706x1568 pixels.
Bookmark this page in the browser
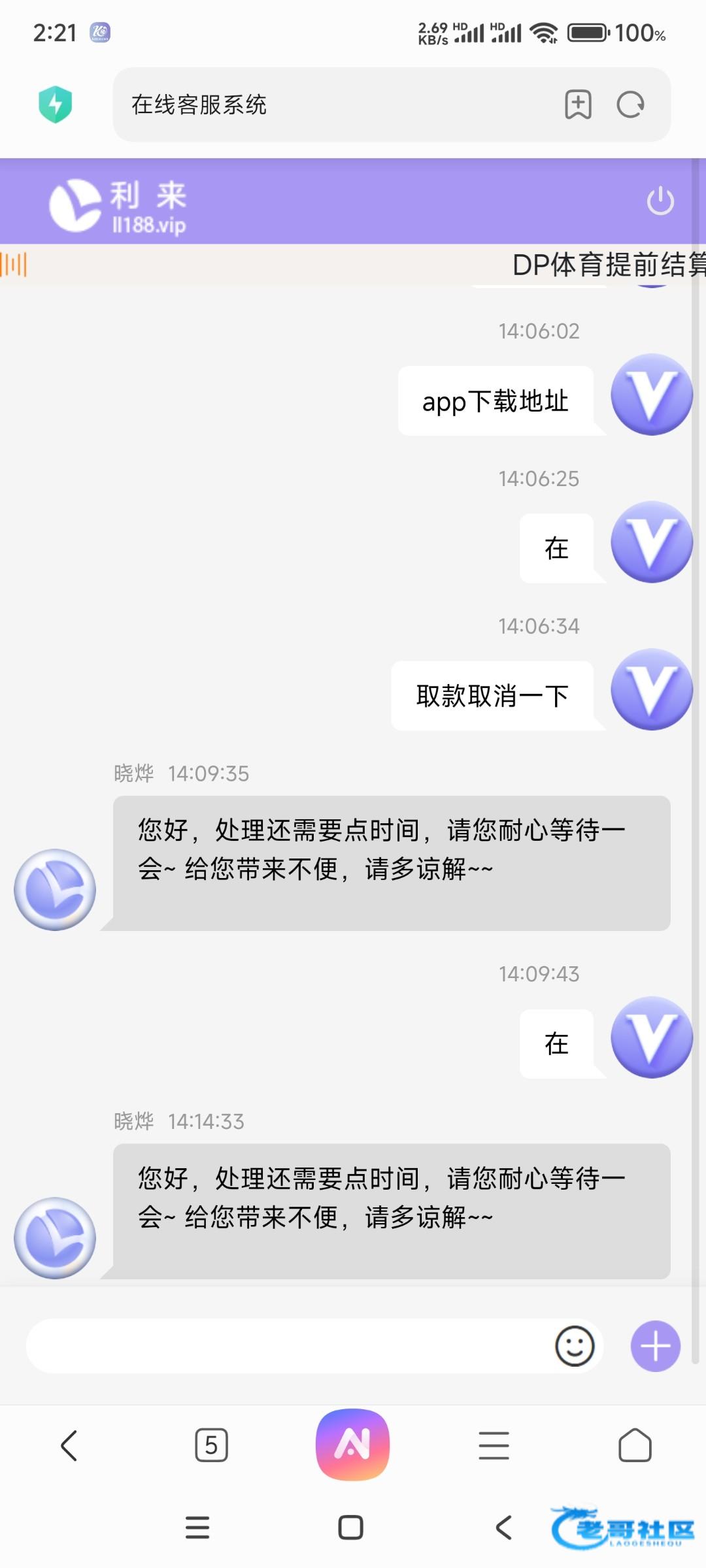coord(578,105)
